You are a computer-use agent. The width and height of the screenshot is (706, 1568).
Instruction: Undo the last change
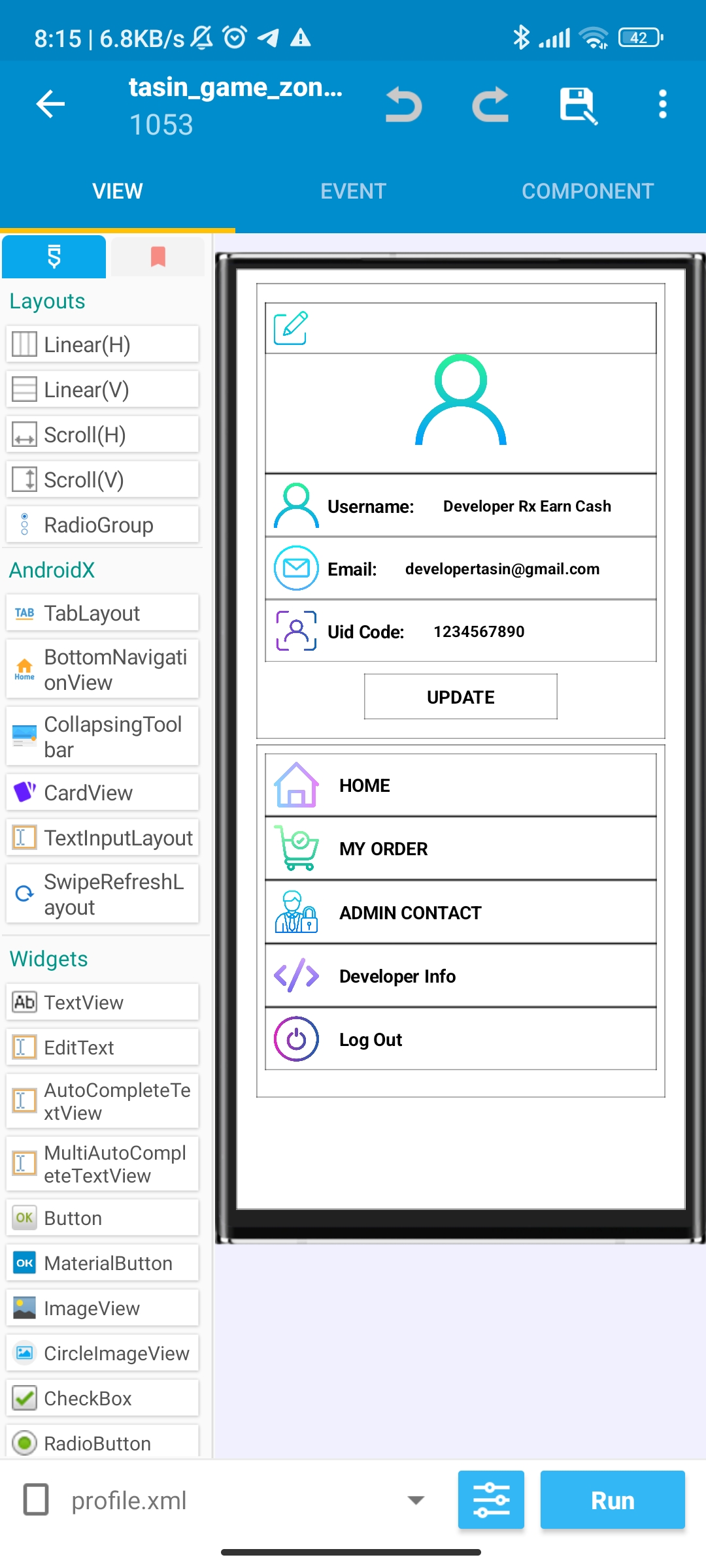(x=403, y=105)
